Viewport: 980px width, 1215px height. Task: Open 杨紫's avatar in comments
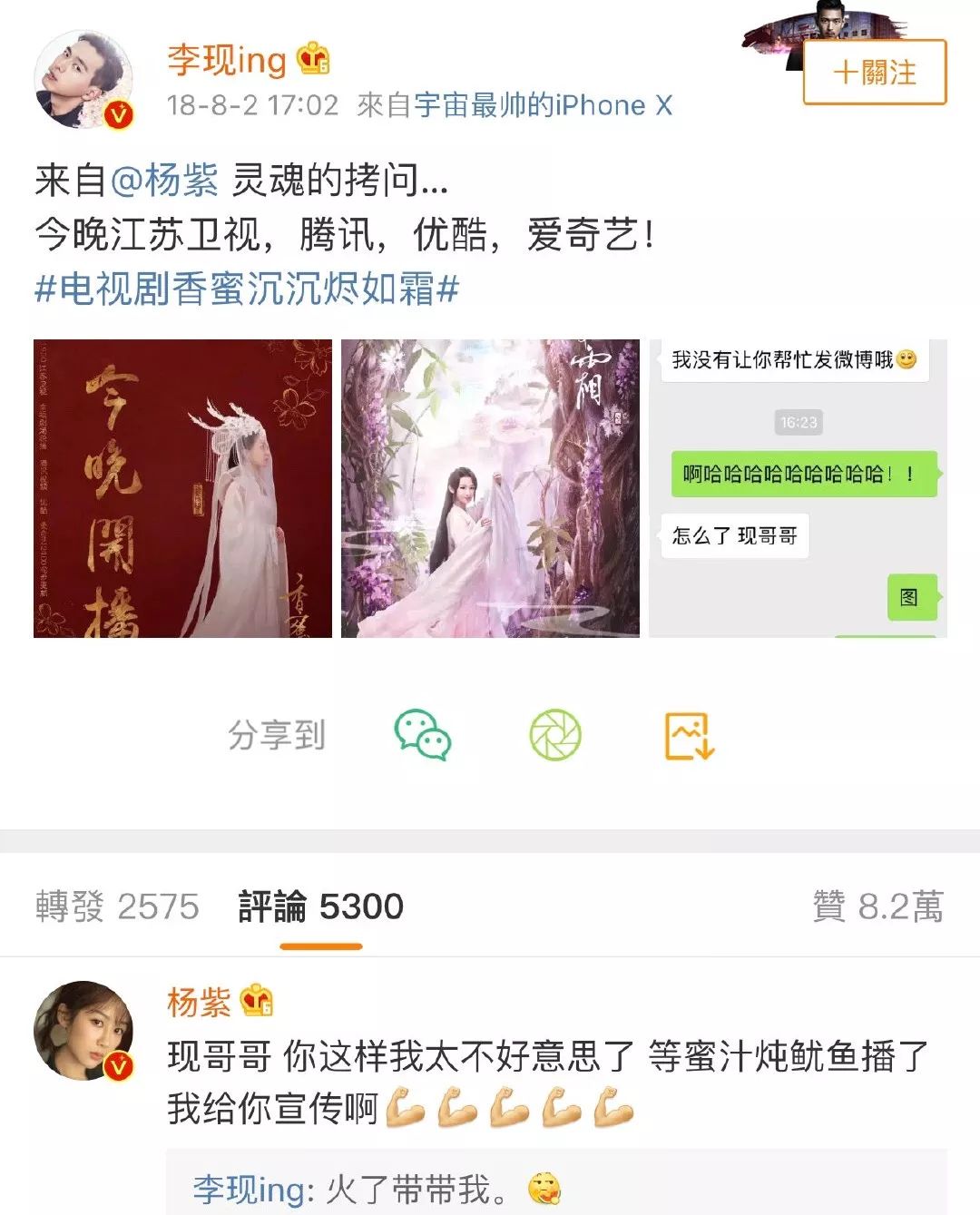click(x=83, y=1030)
